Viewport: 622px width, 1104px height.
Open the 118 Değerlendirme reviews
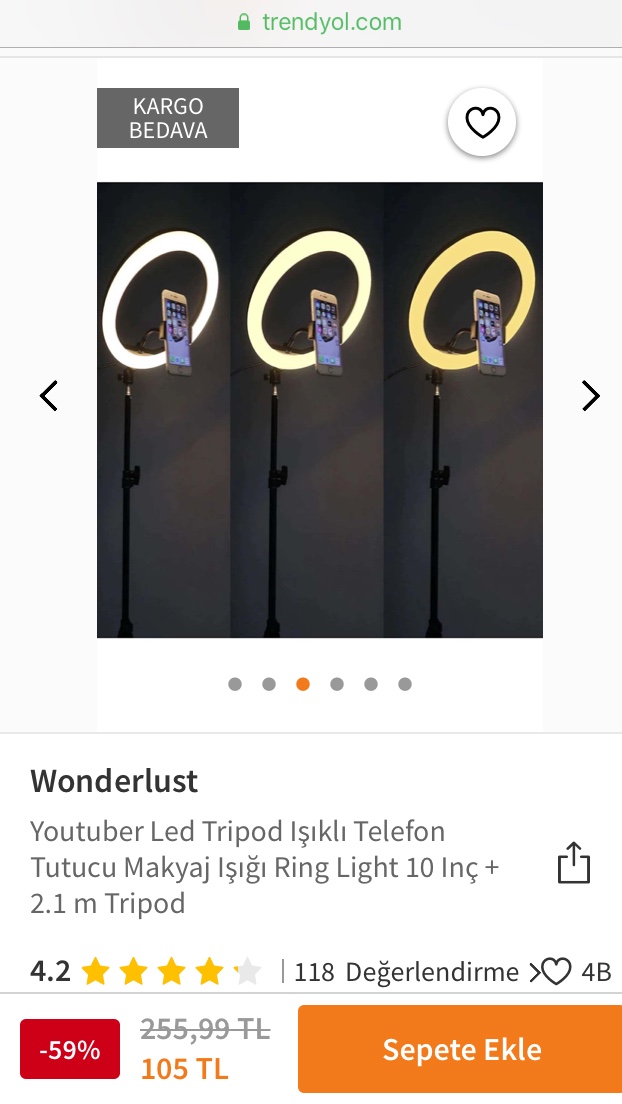tap(406, 971)
